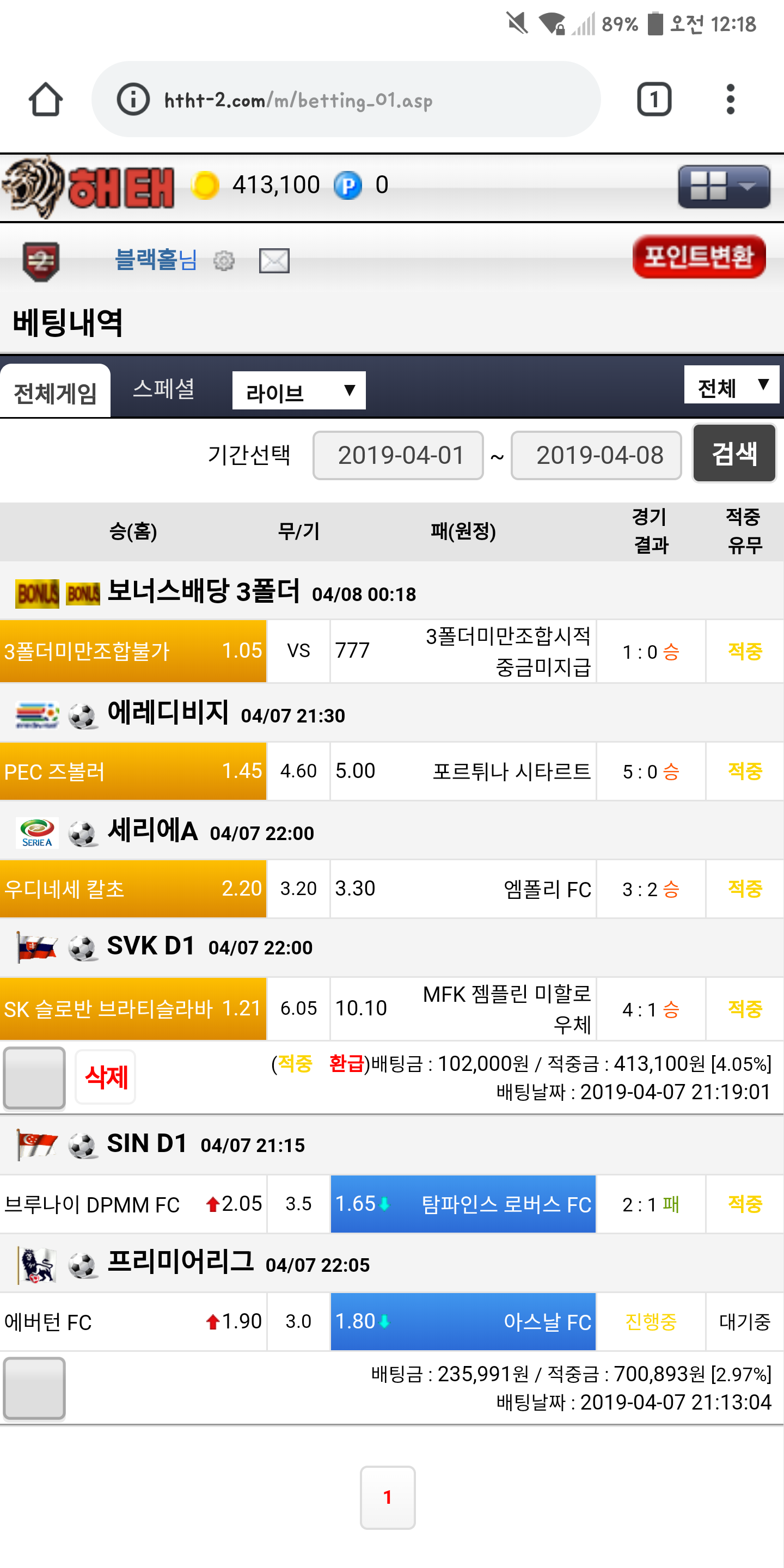Open the messages envelope icon
This screenshot has height=1568, width=784.
(274, 261)
